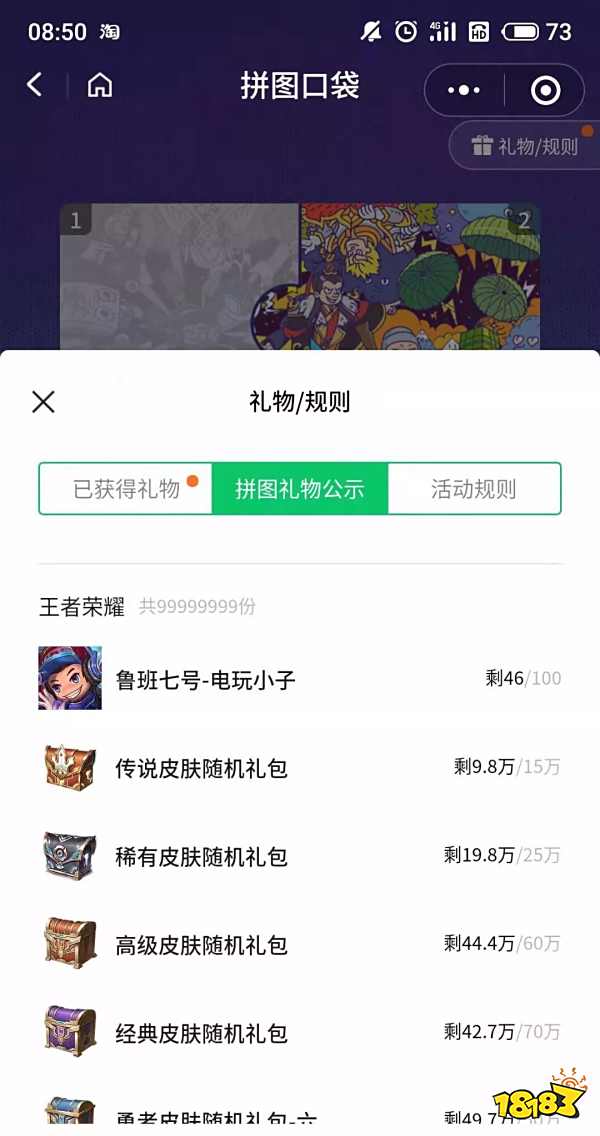This screenshot has height=1136, width=600.
Task: Go back with the top-left arrow
Action: coord(35,86)
